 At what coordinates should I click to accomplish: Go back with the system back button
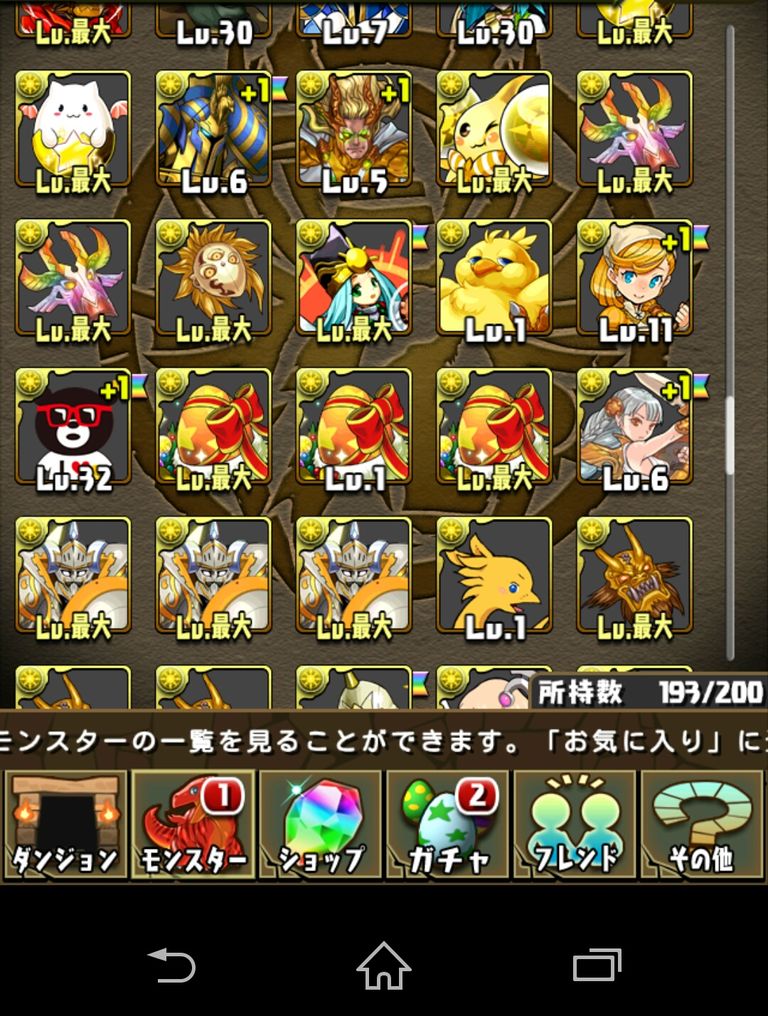coord(172,966)
